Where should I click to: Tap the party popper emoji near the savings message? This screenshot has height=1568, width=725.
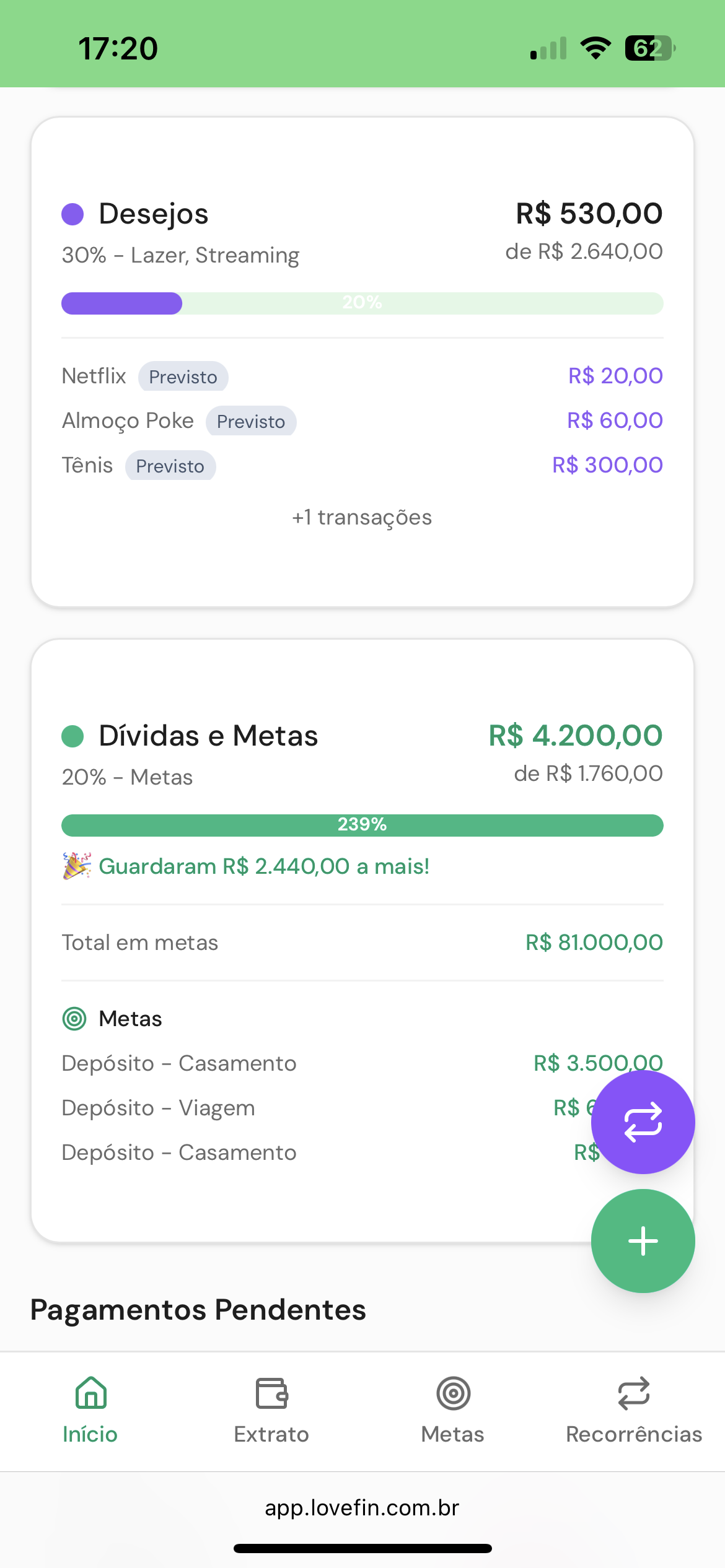pos(76,866)
